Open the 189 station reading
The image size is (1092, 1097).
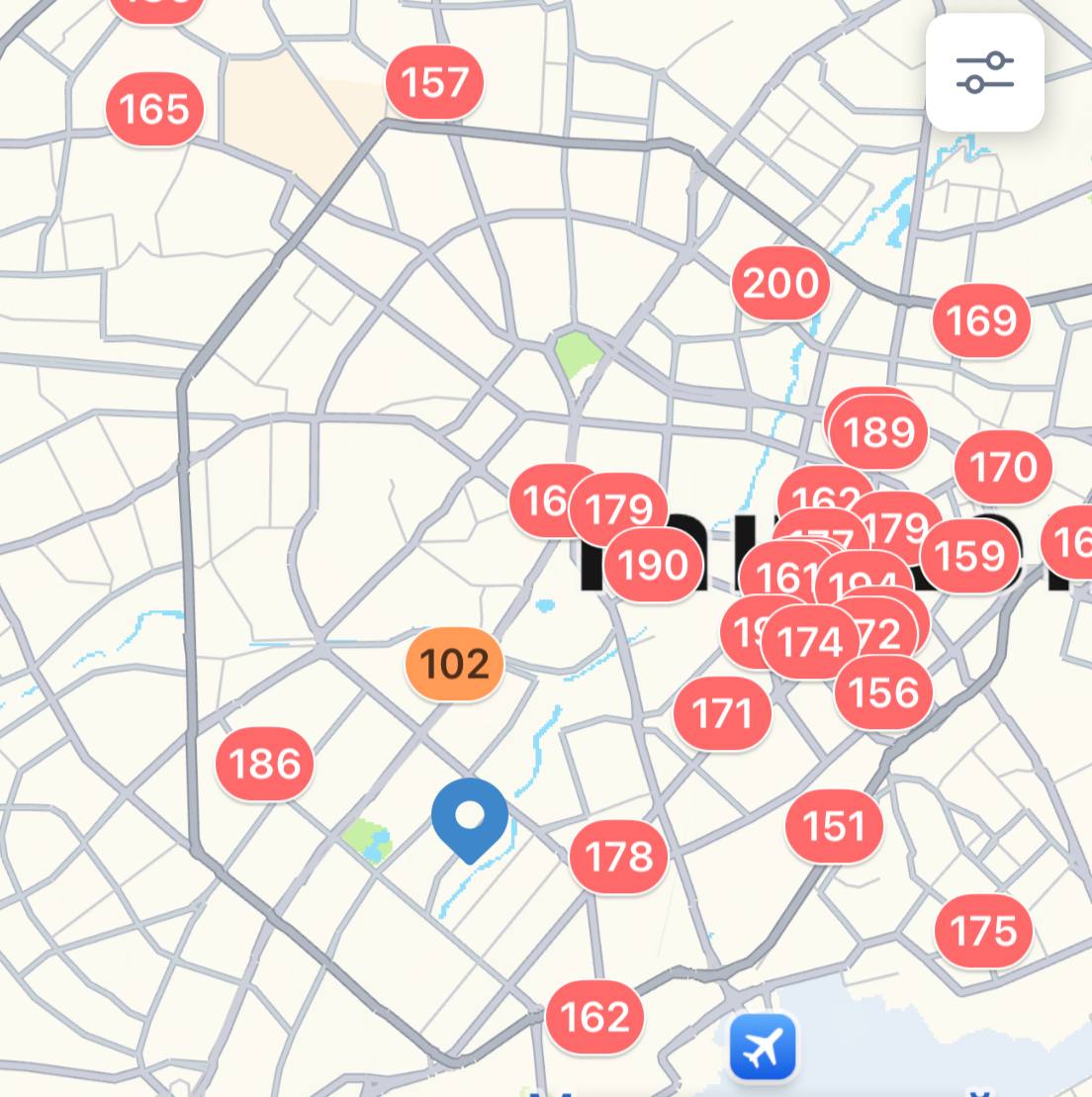click(879, 432)
